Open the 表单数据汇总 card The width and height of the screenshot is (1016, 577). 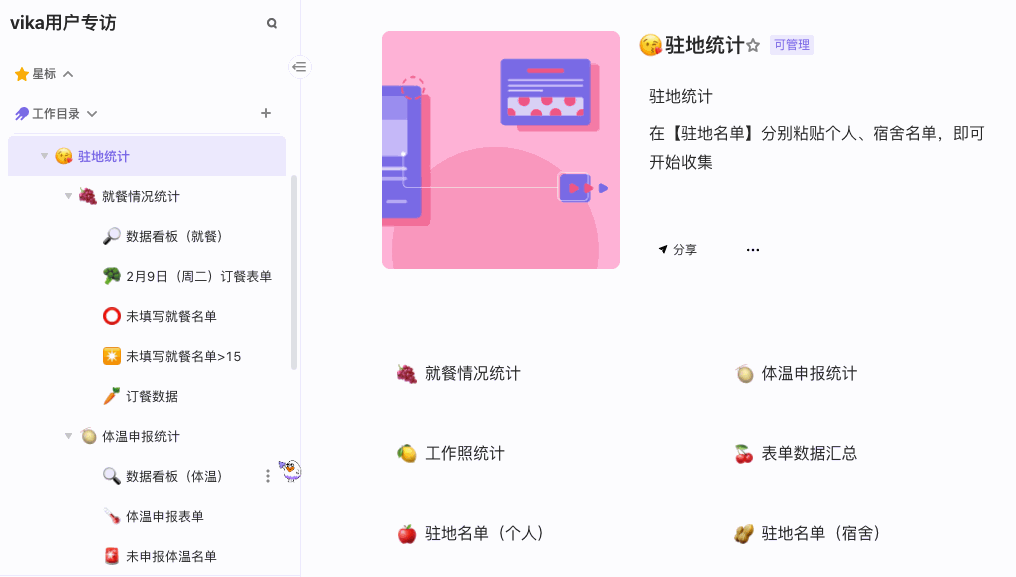point(808,453)
